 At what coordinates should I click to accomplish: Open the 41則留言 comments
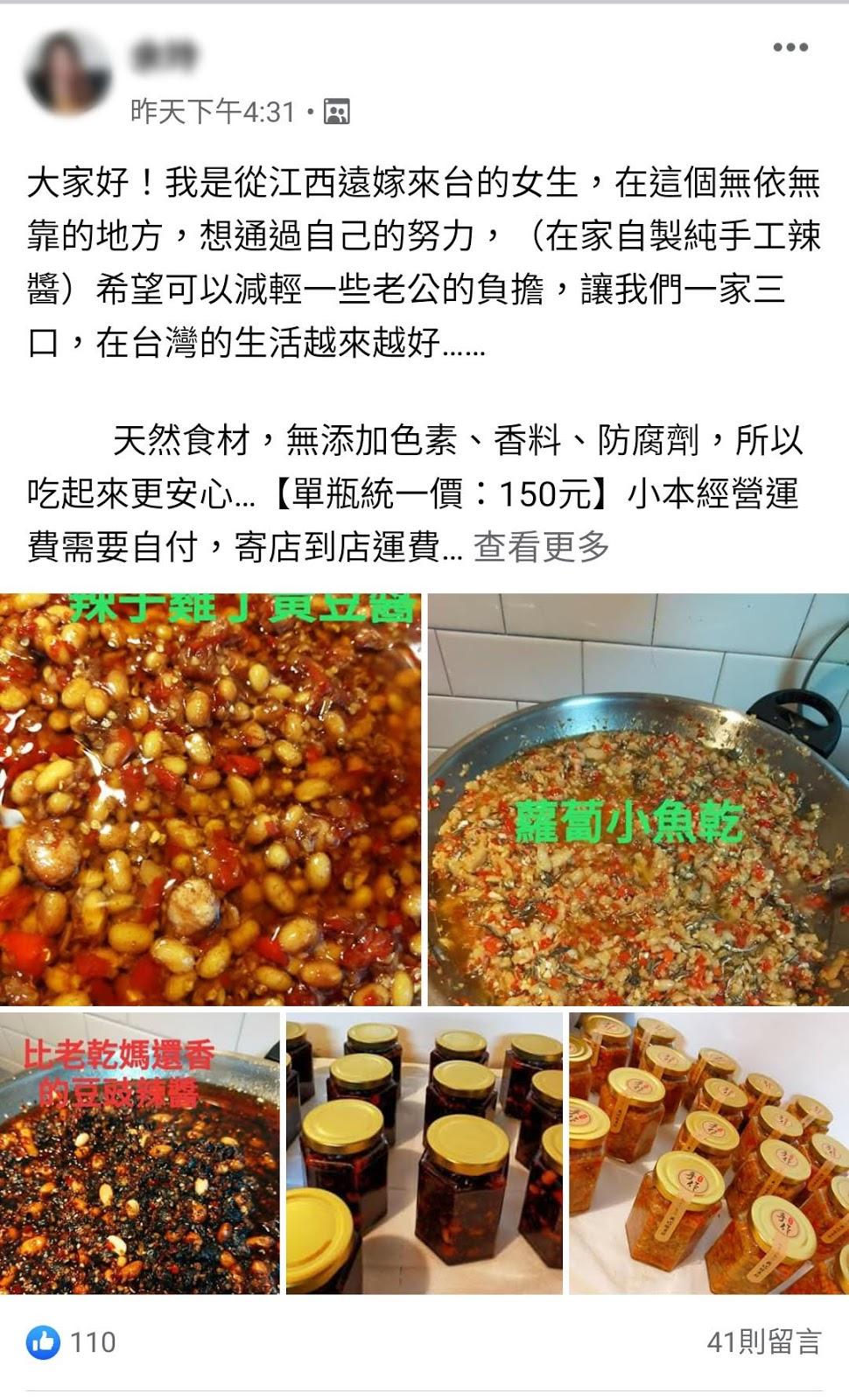point(763,1341)
